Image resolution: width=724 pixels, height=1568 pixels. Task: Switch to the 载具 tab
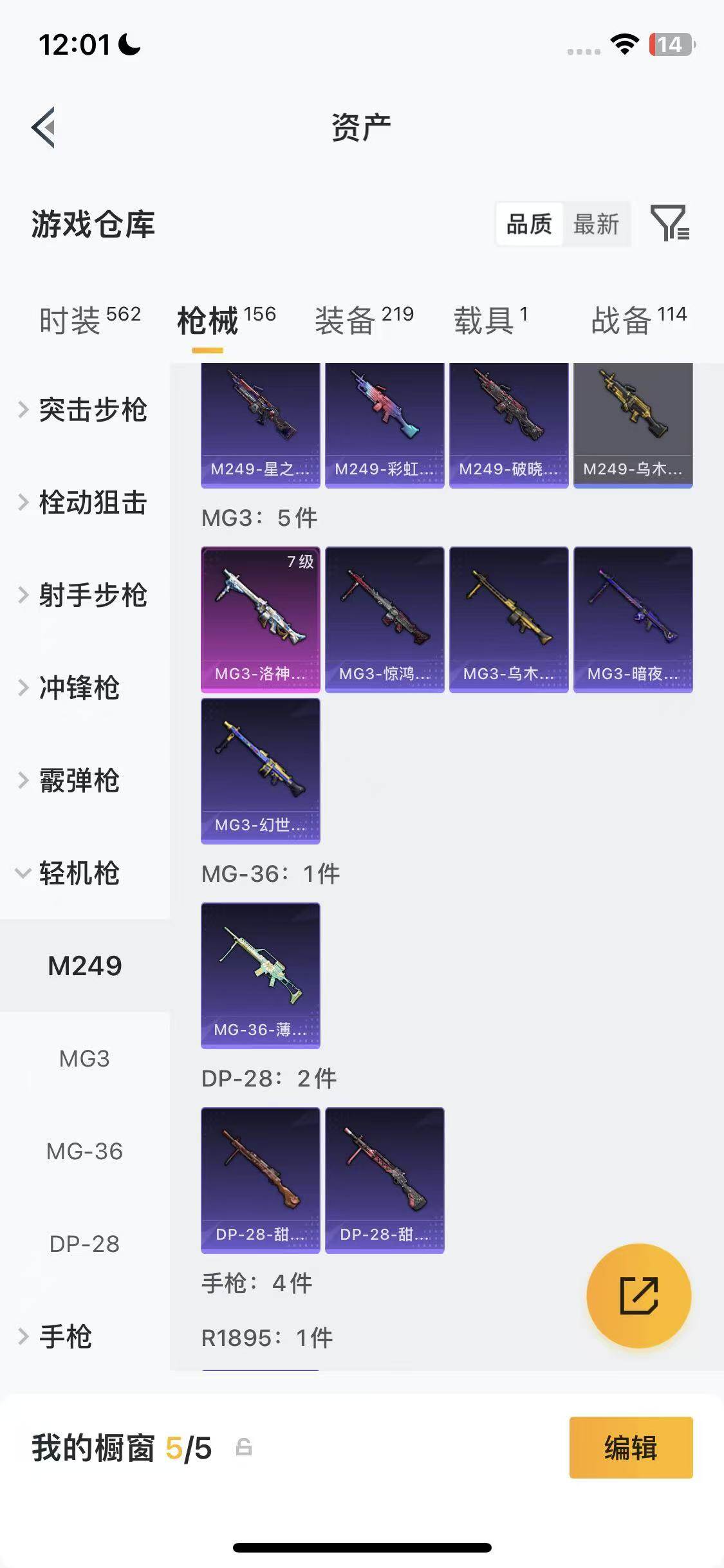click(x=490, y=319)
